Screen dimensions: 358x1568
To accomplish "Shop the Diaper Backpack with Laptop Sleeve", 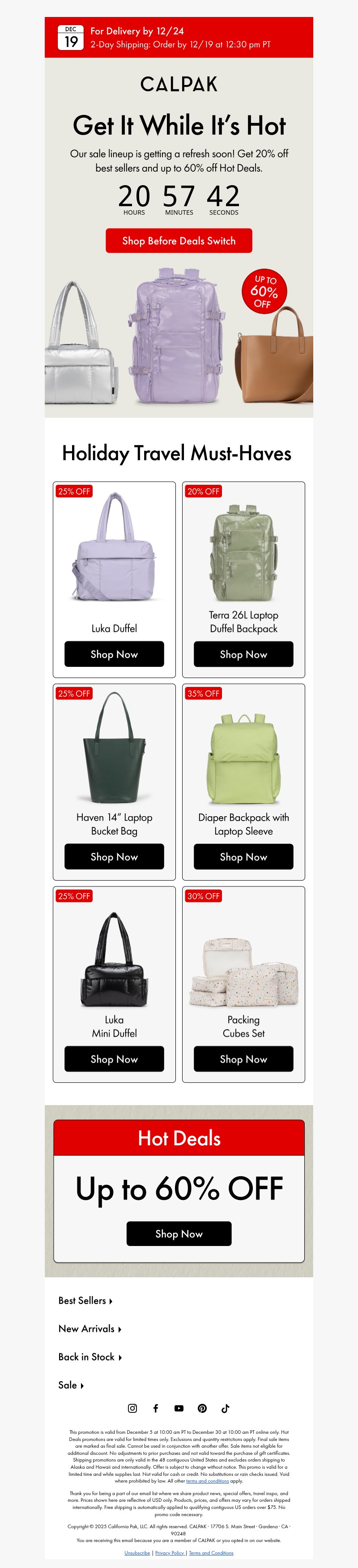I will pyautogui.click(x=243, y=856).
